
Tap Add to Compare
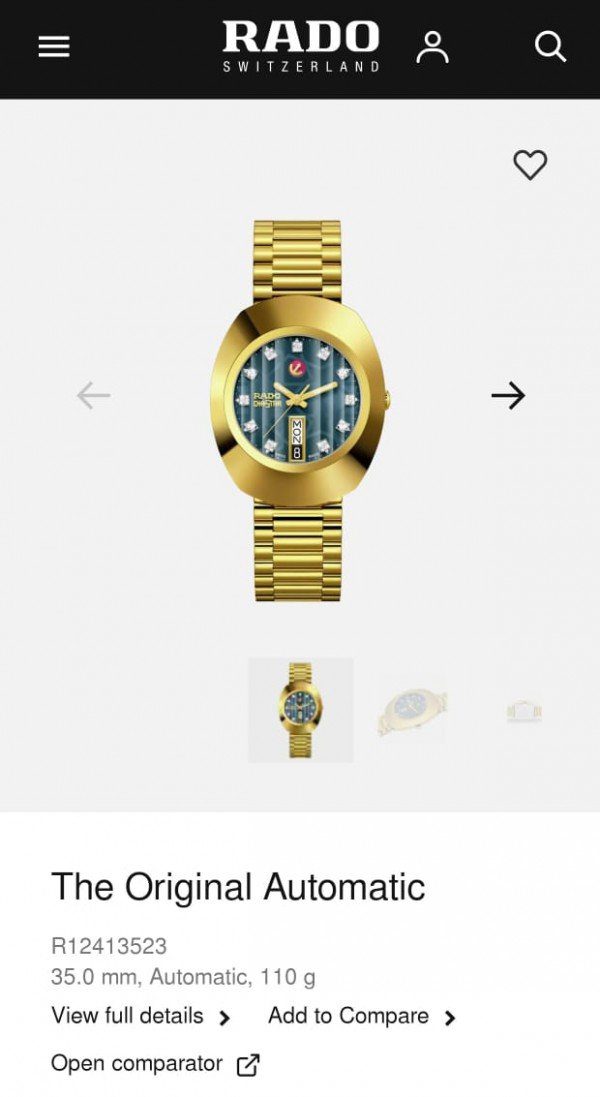(x=361, y=1016)
